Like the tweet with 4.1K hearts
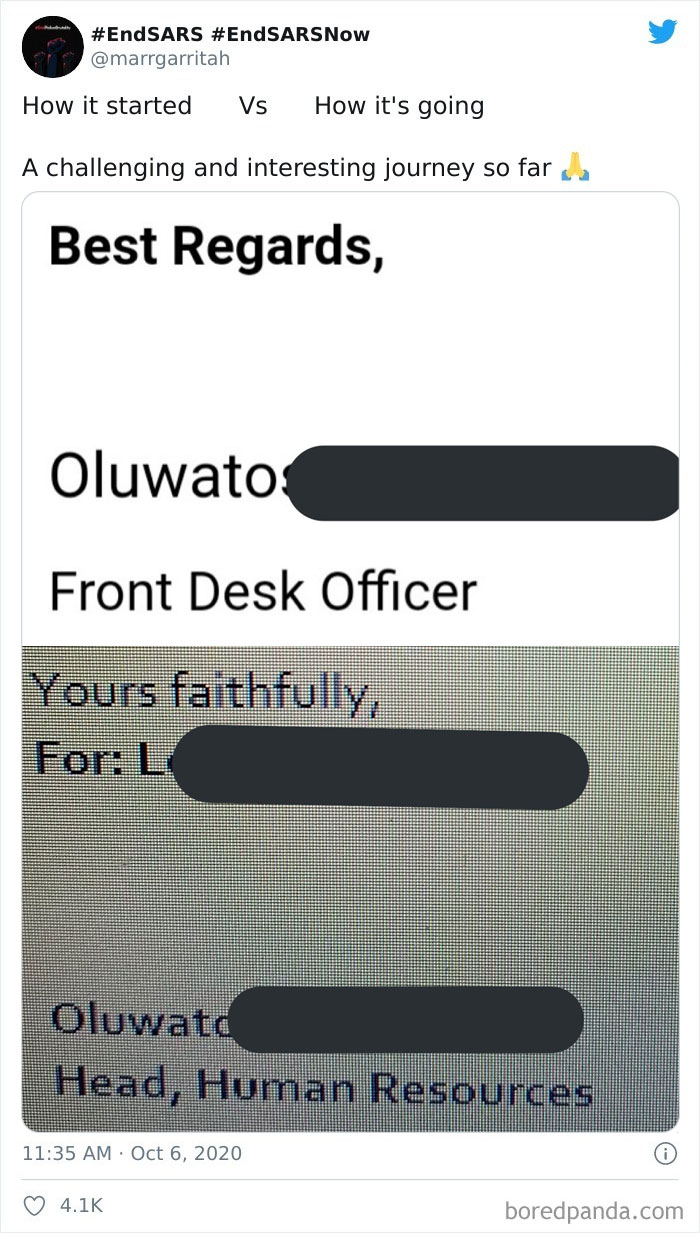 coord(37,1206)
